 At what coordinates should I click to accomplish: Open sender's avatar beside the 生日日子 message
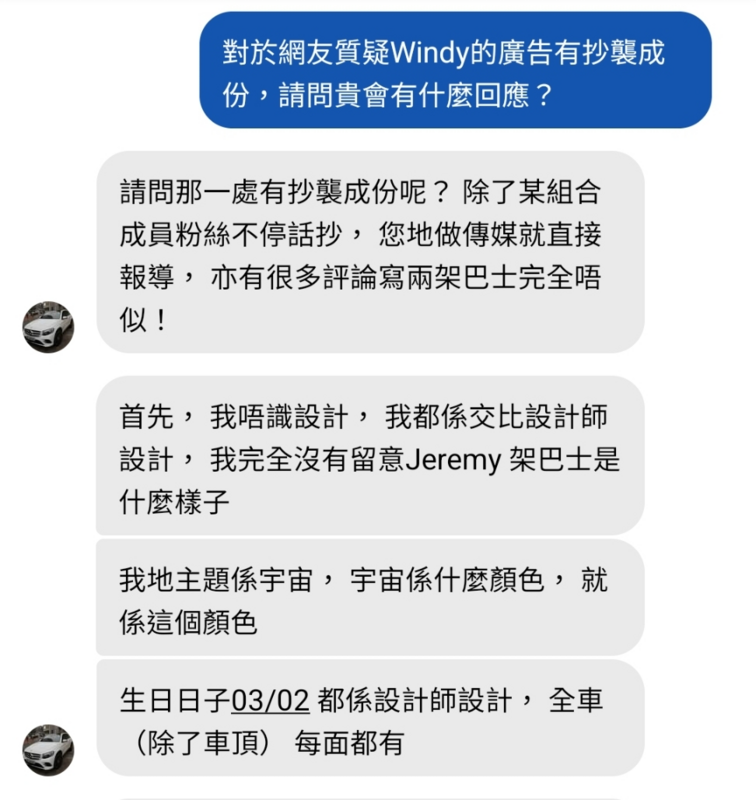click(x=48, y=749)
